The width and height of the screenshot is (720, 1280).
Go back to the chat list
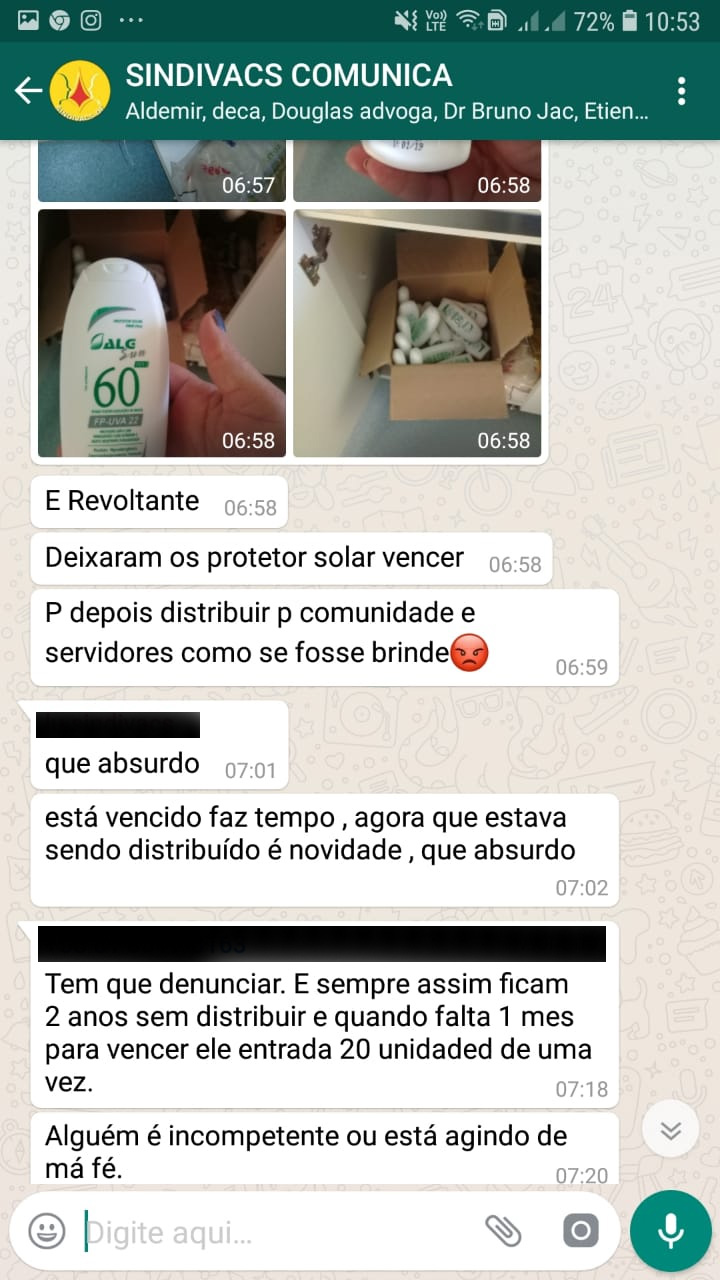coord(28,91)
